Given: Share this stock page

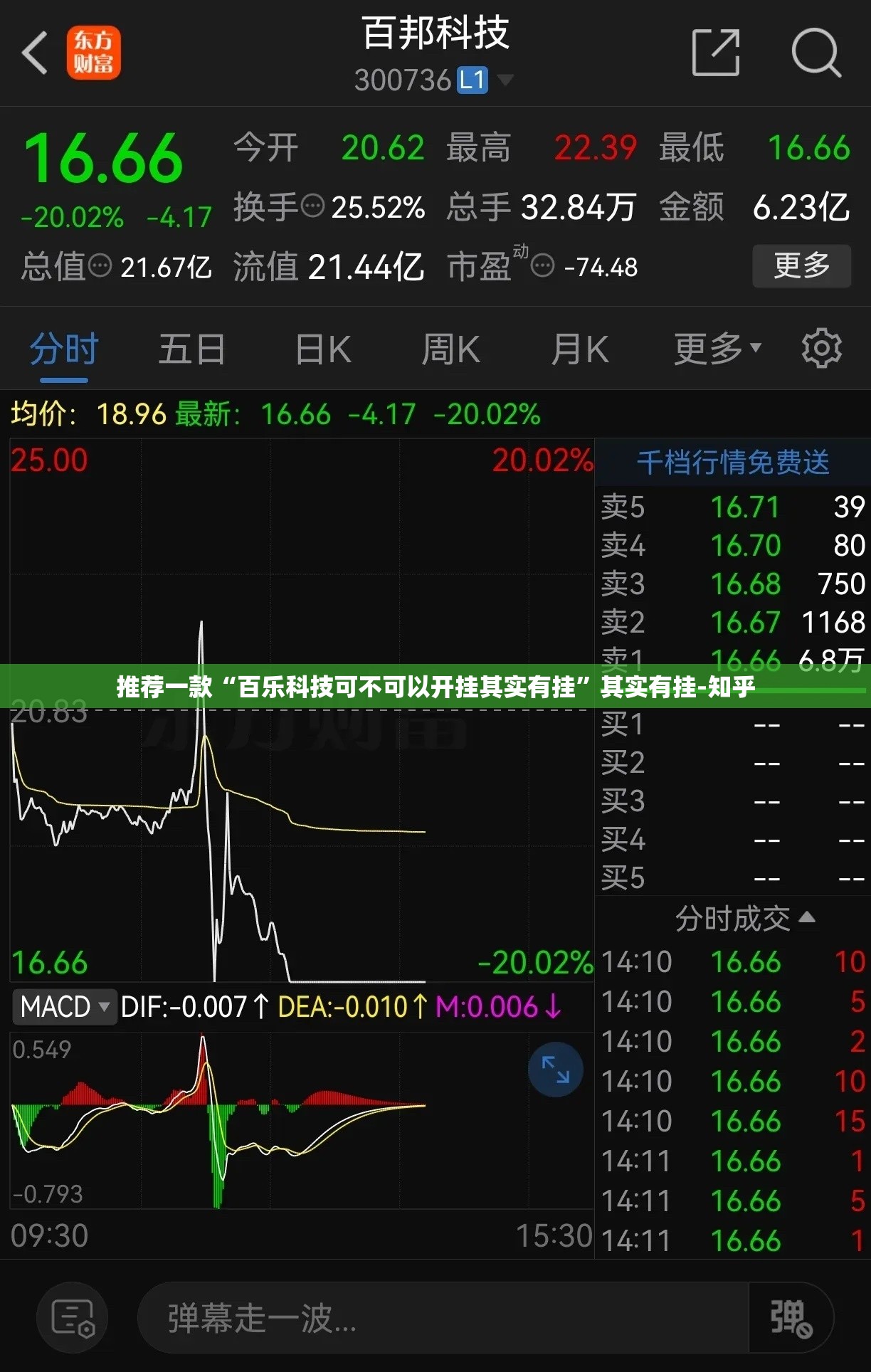Looking at the screenshot, I should tap(716, 53).
